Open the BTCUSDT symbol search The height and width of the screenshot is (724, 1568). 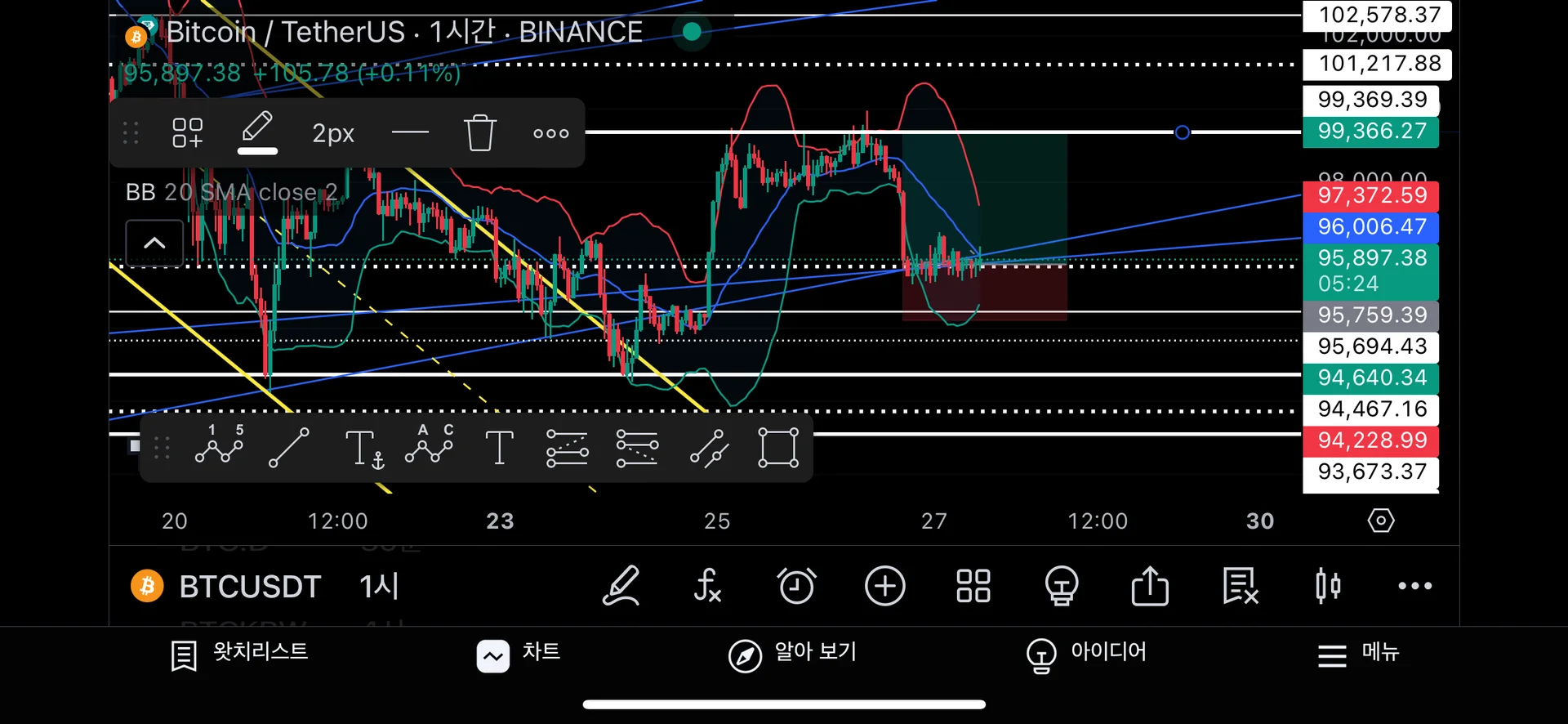tap(249, 586)
